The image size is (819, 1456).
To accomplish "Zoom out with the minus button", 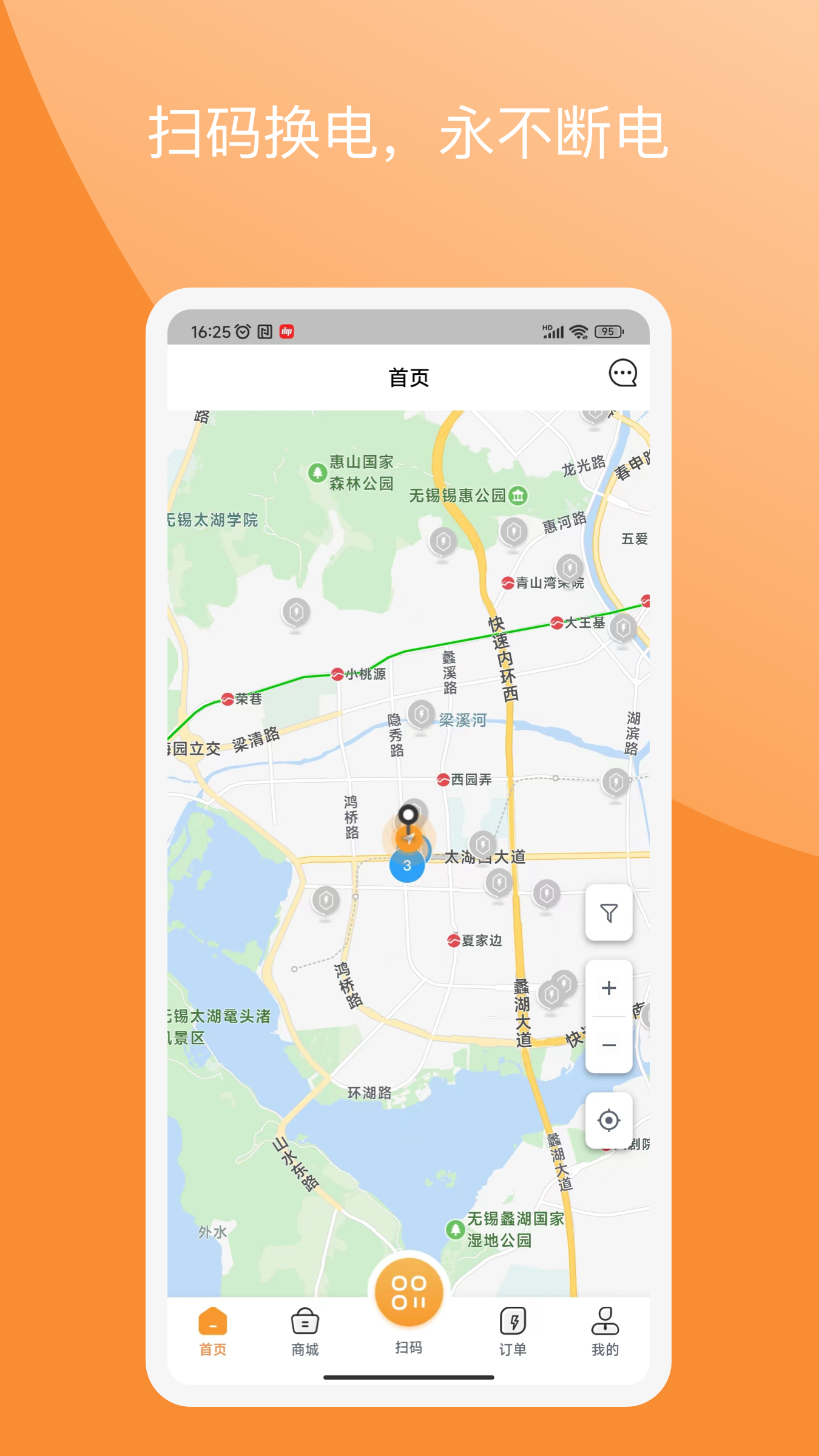I will coord(608,1042).
